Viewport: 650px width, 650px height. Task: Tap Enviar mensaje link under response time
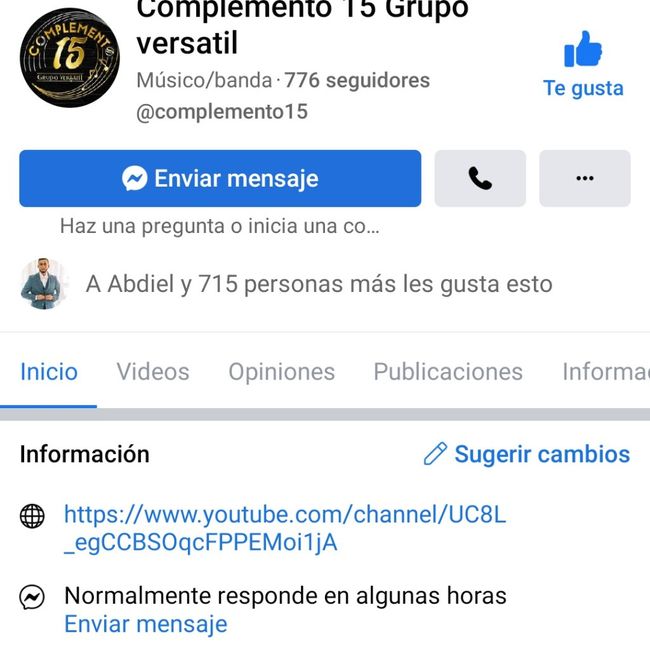click(146, 625)
